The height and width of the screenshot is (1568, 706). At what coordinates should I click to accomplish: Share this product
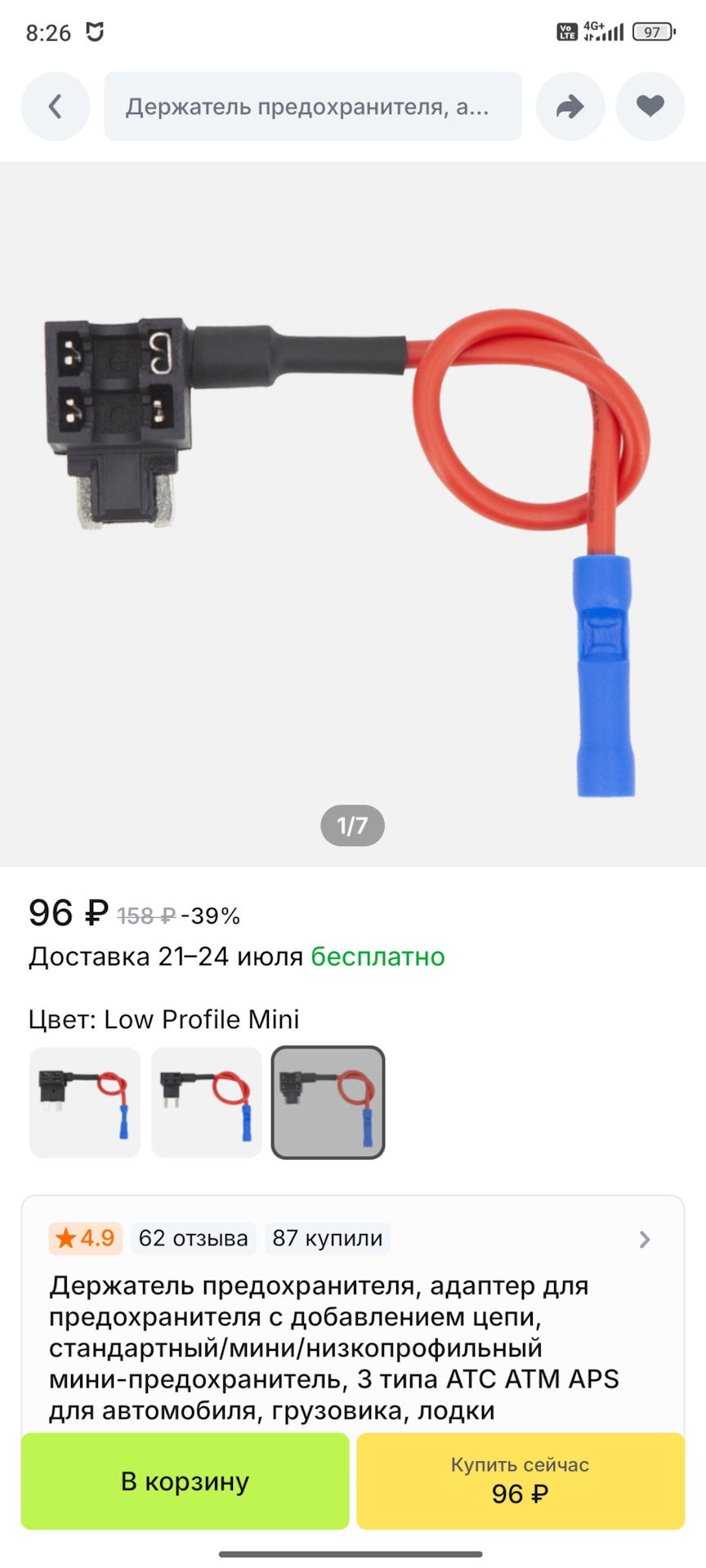coord(570,106)
